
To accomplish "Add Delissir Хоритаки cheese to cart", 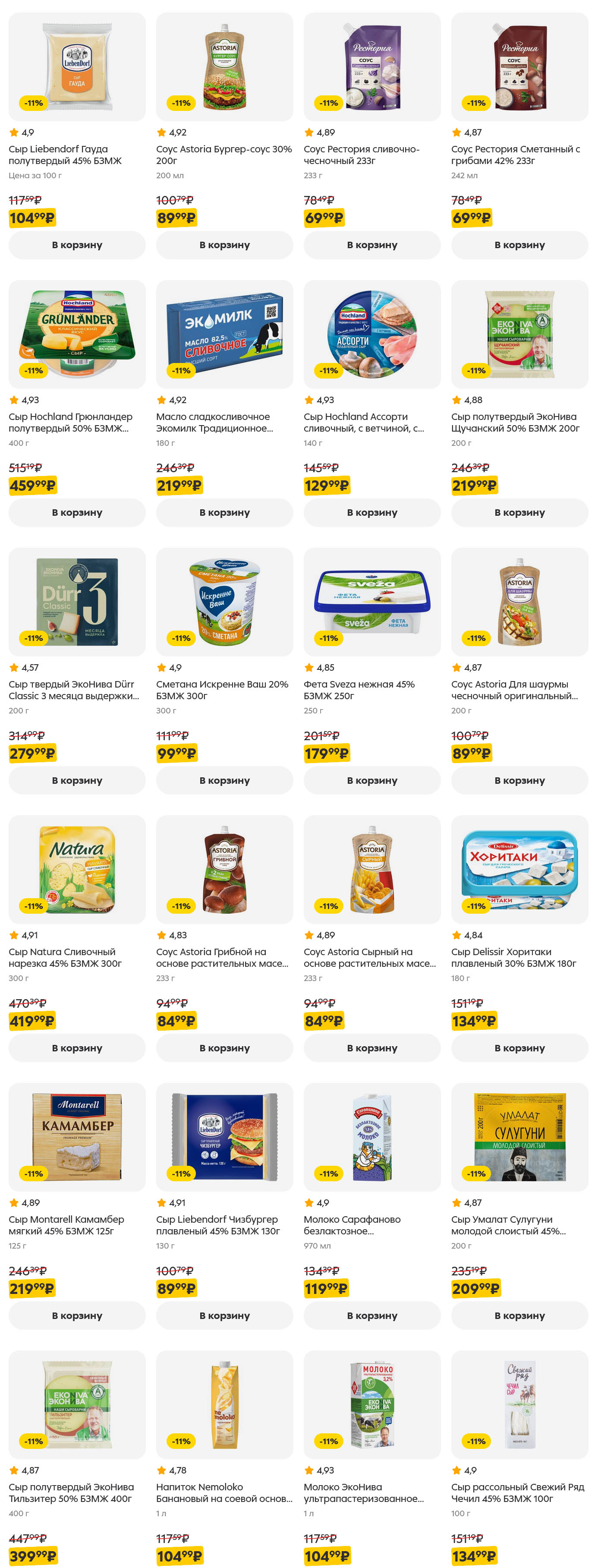I will coord(519,1048).
